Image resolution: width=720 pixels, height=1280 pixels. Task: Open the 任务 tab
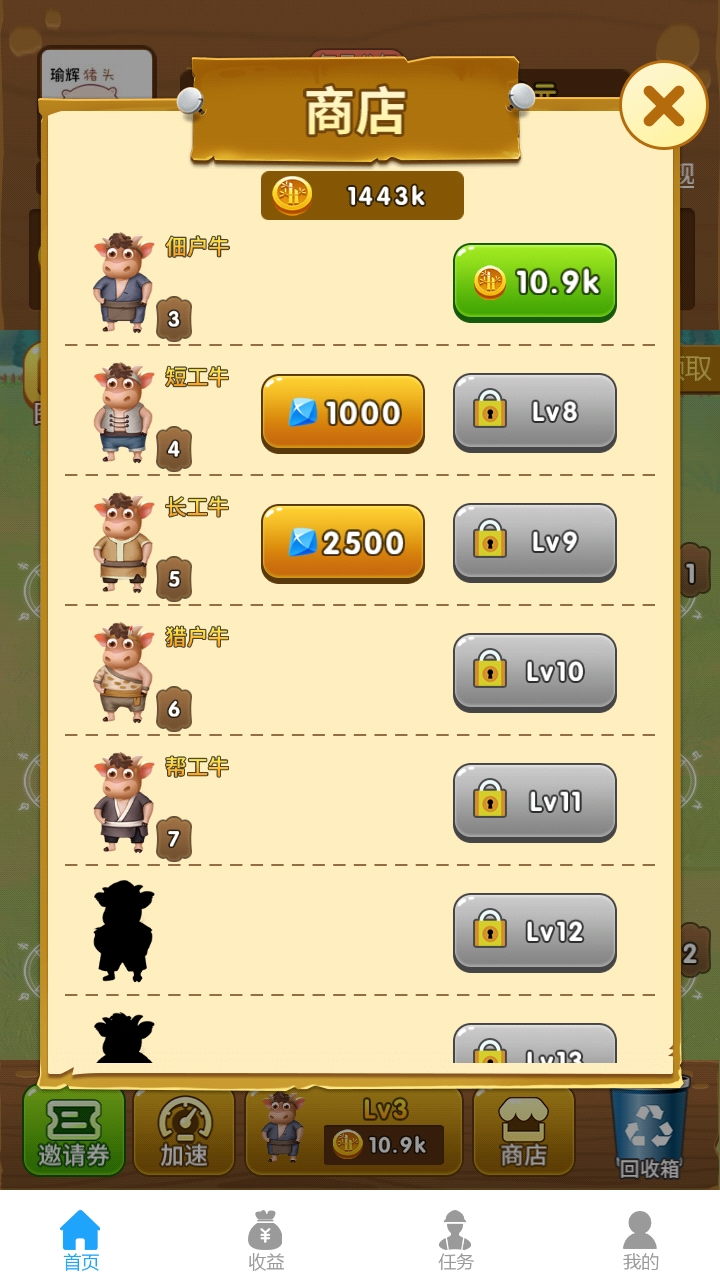[x=455, y=1240]
